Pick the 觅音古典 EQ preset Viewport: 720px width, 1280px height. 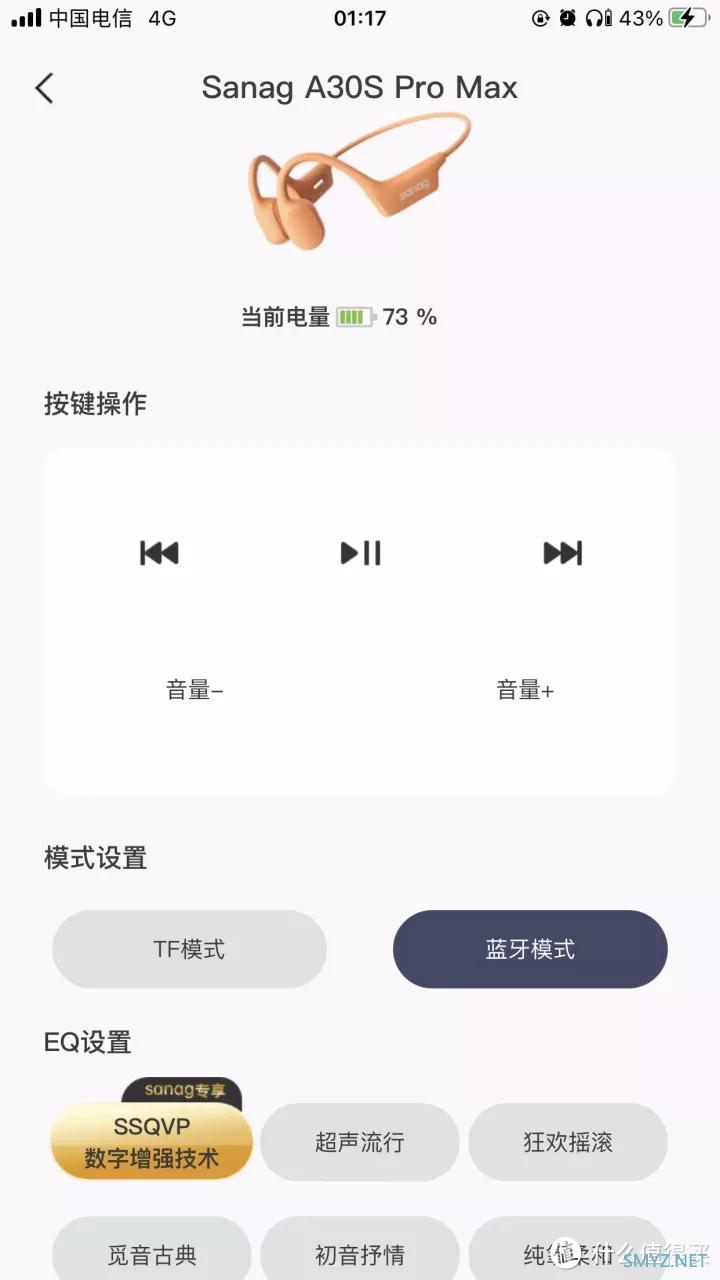click(152, 1254)
